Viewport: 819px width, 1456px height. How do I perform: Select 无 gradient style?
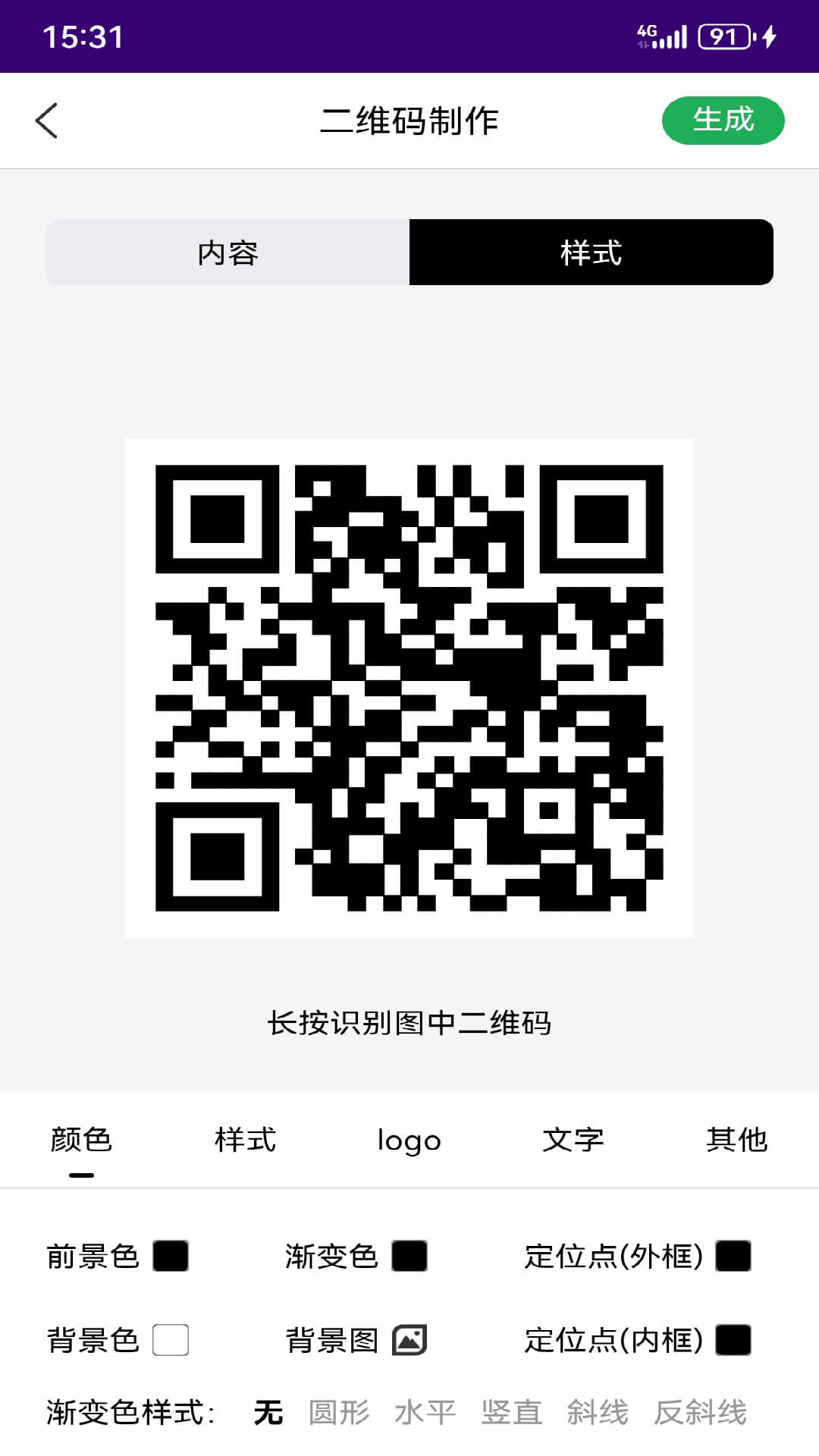pos(268,1412)
